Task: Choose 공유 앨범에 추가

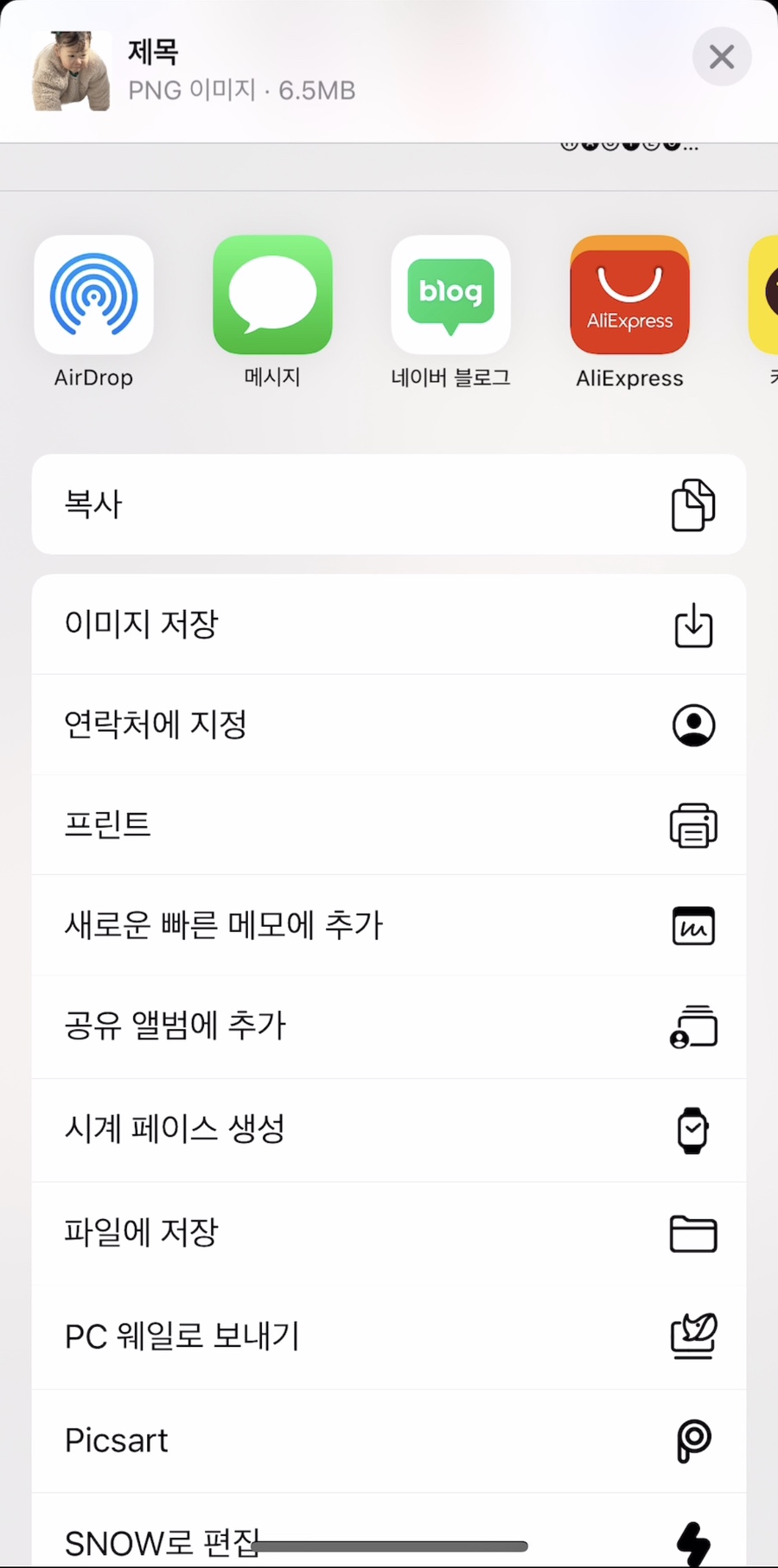Action: point(389,1027)
